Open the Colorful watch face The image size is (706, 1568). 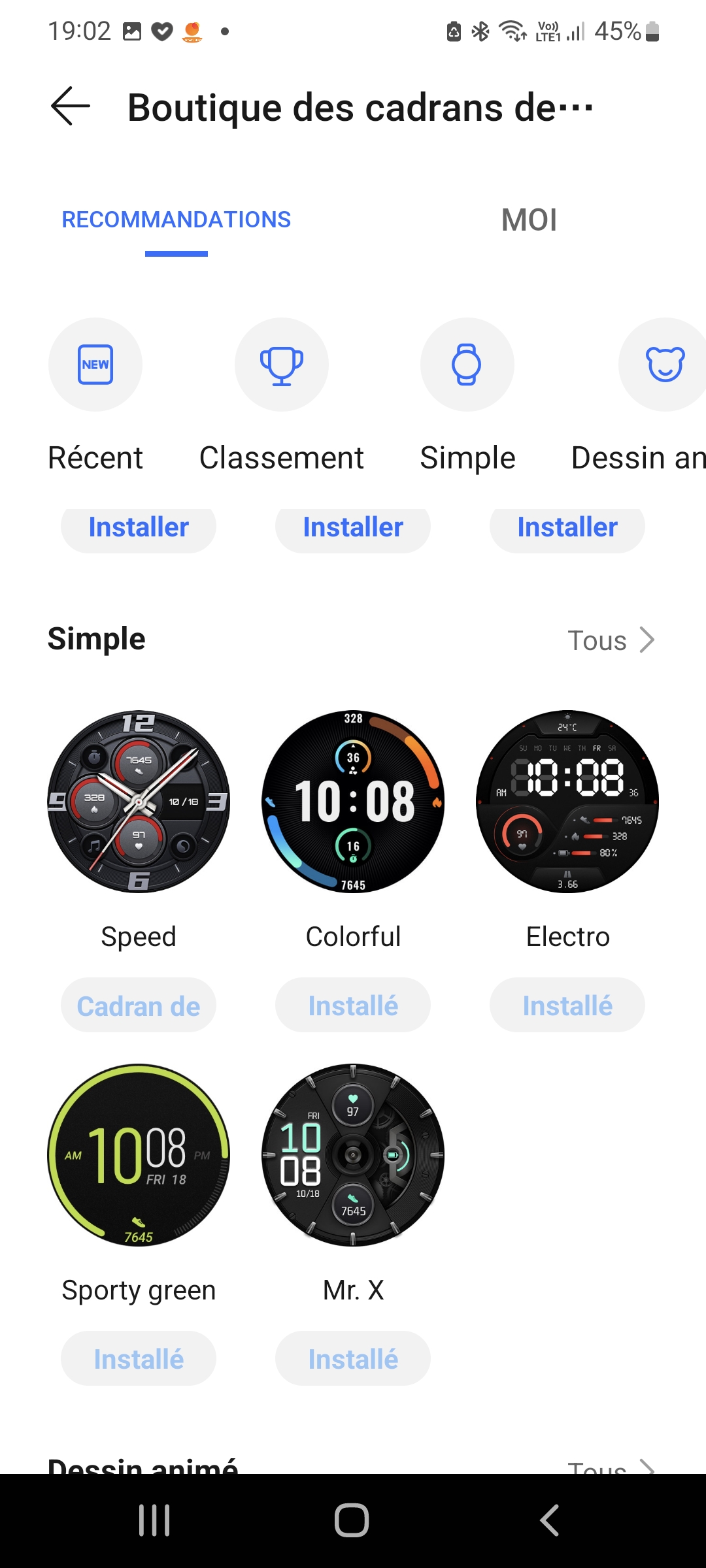click(353, 802)
